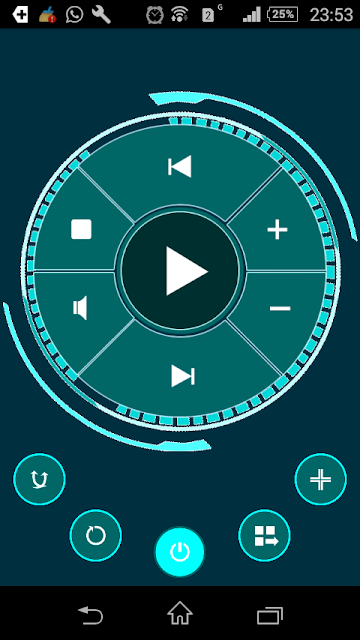
Task: Decrease volume with the minus segment
Action: pos(280,308)
